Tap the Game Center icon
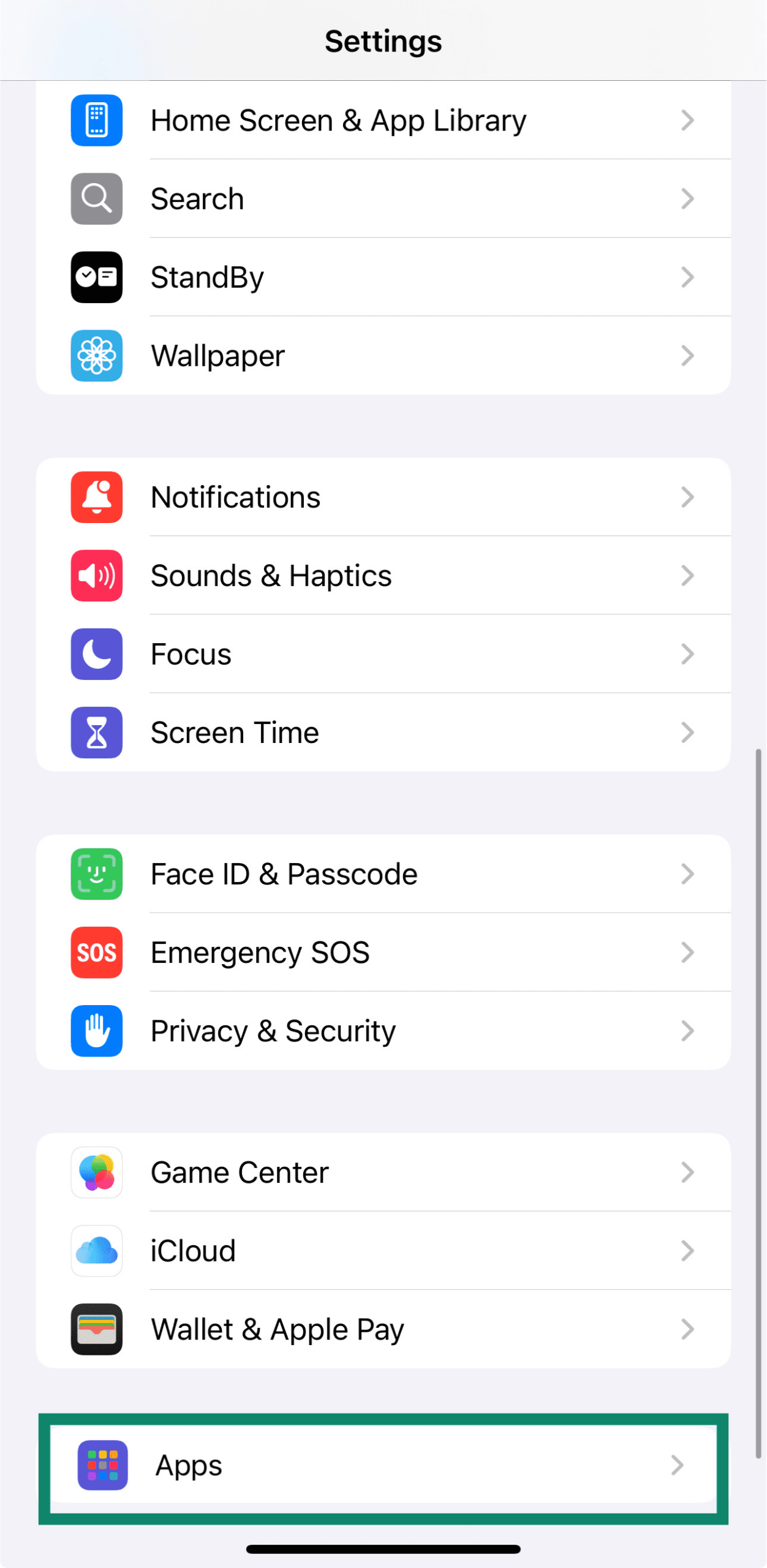 [96, 1172]
